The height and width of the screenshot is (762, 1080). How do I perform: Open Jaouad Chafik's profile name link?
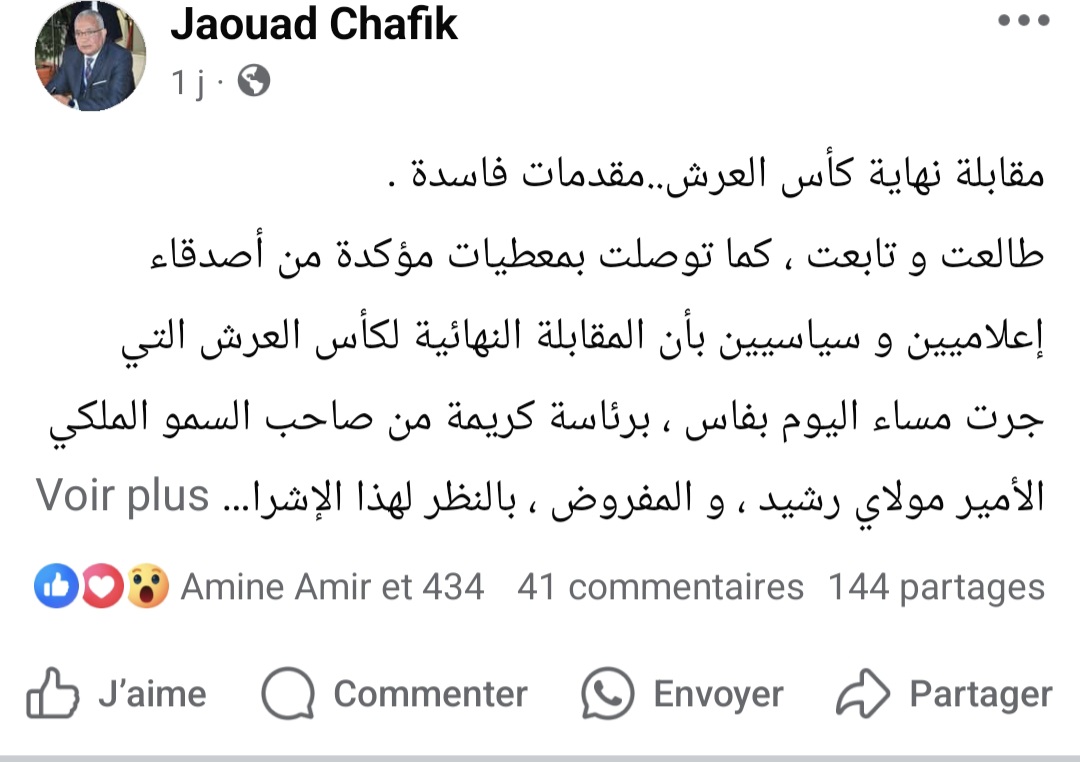[x=314, y=24]
